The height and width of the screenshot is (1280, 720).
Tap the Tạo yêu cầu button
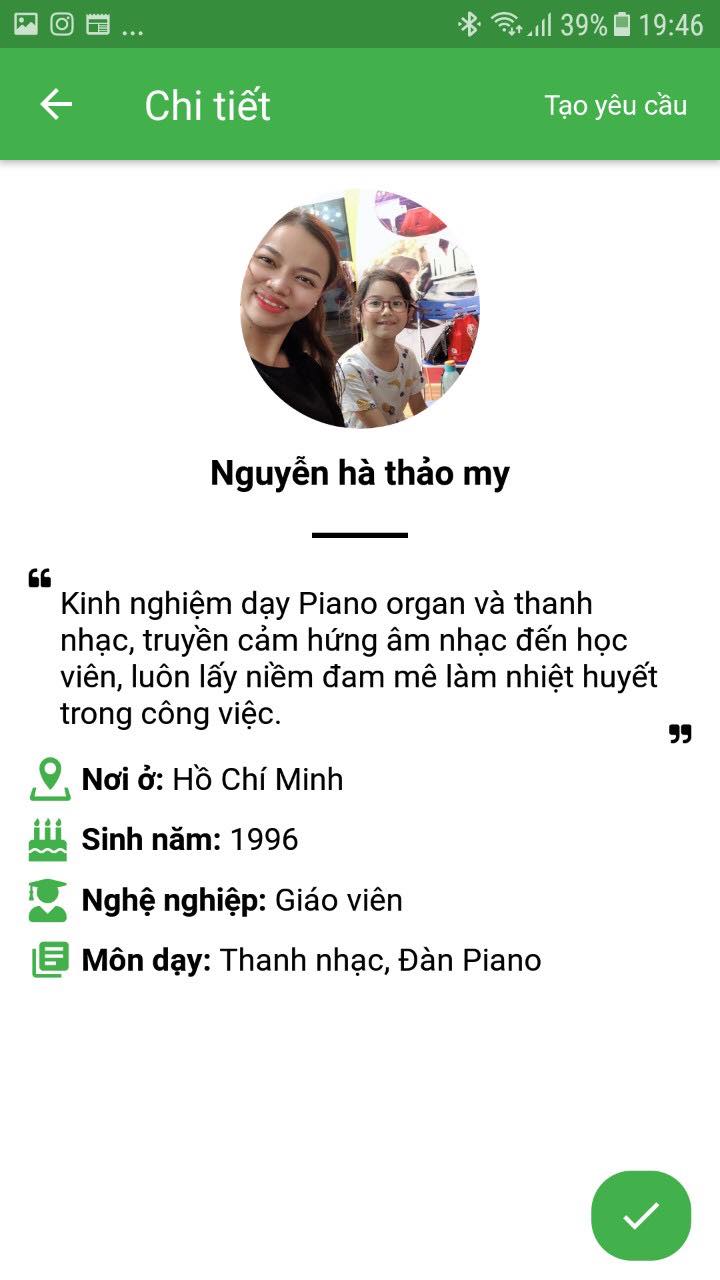pos(615,105)
